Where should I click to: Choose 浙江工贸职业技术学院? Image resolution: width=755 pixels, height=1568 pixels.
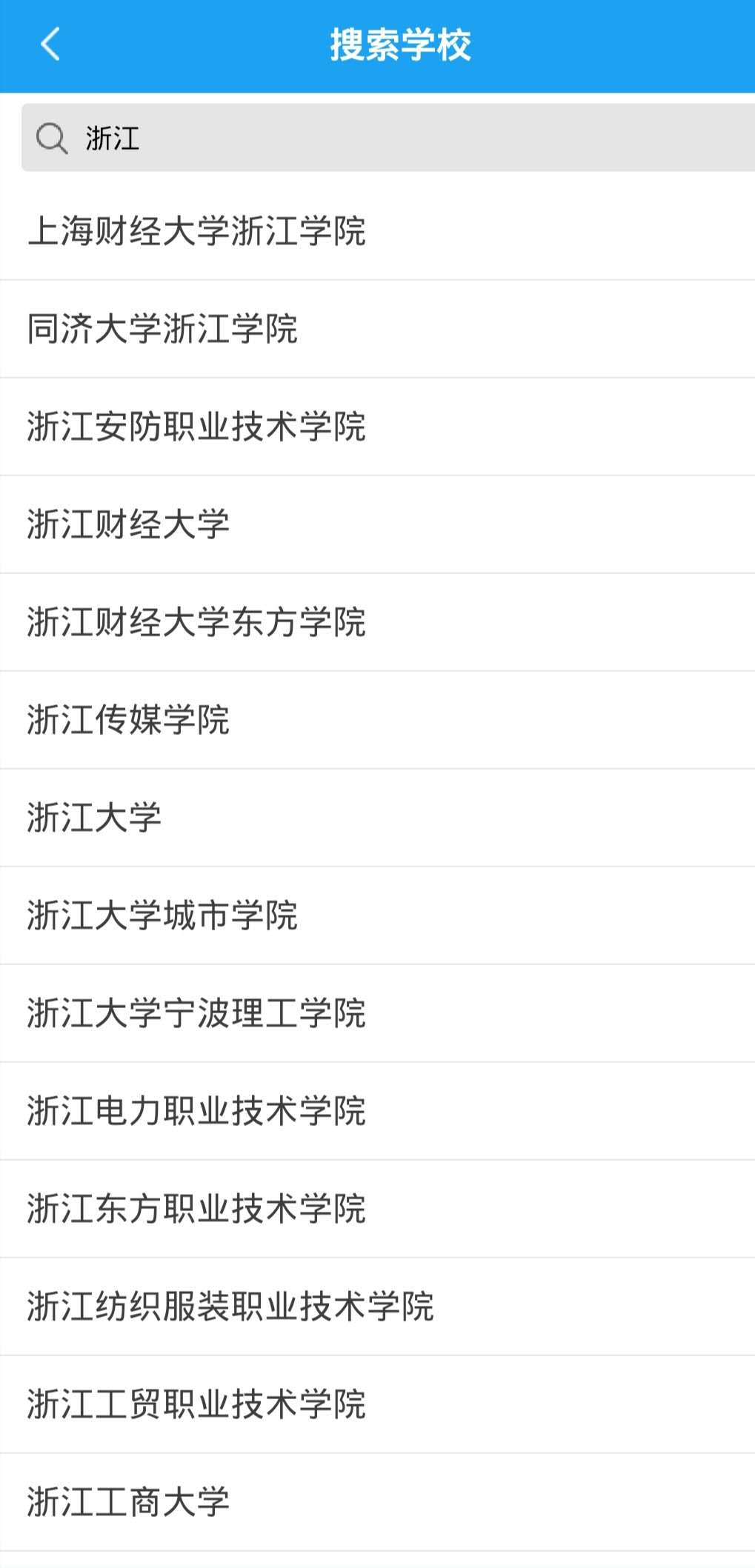tap(196, 1404)
